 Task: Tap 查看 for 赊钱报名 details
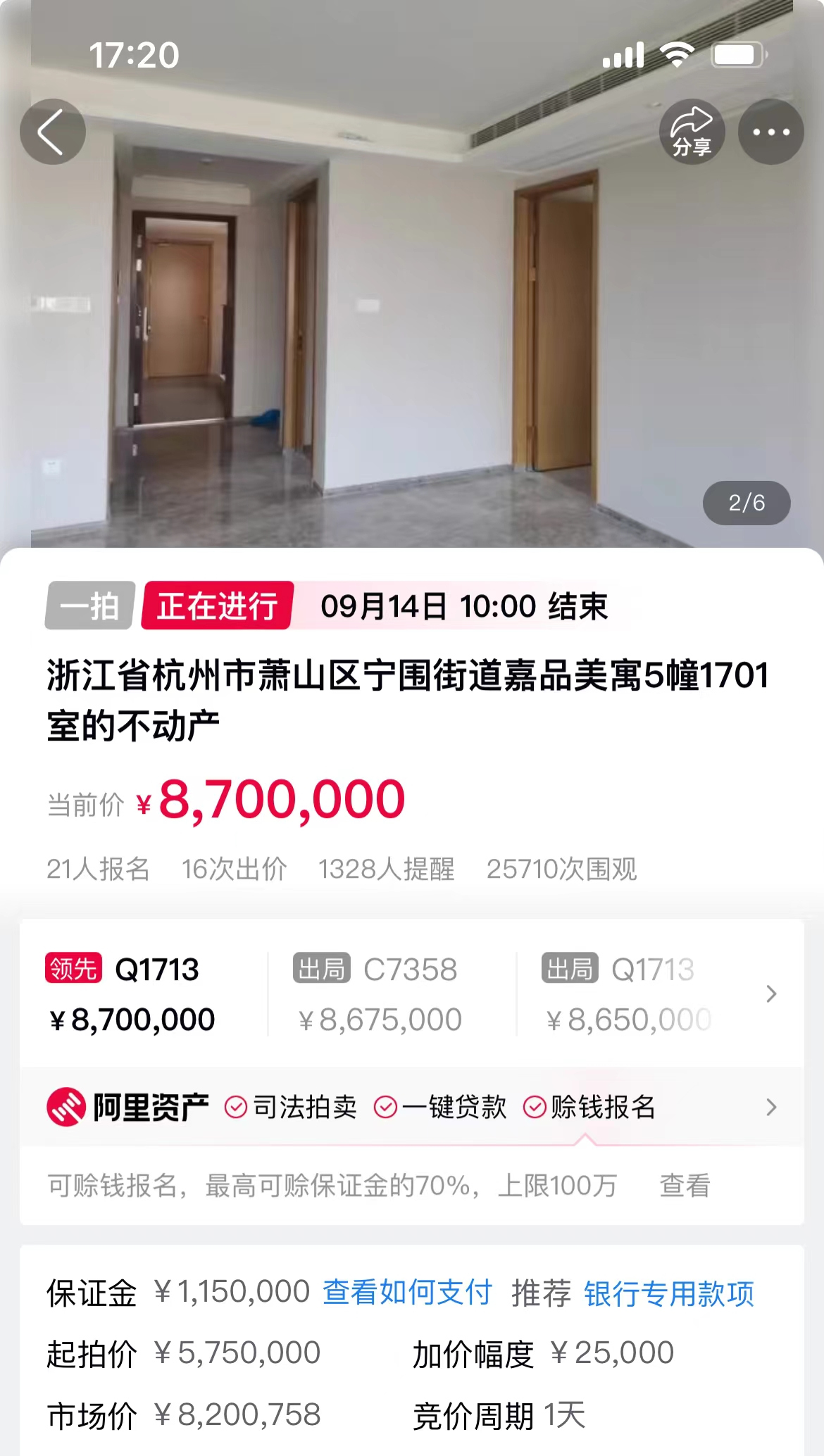click(685, 1186)
